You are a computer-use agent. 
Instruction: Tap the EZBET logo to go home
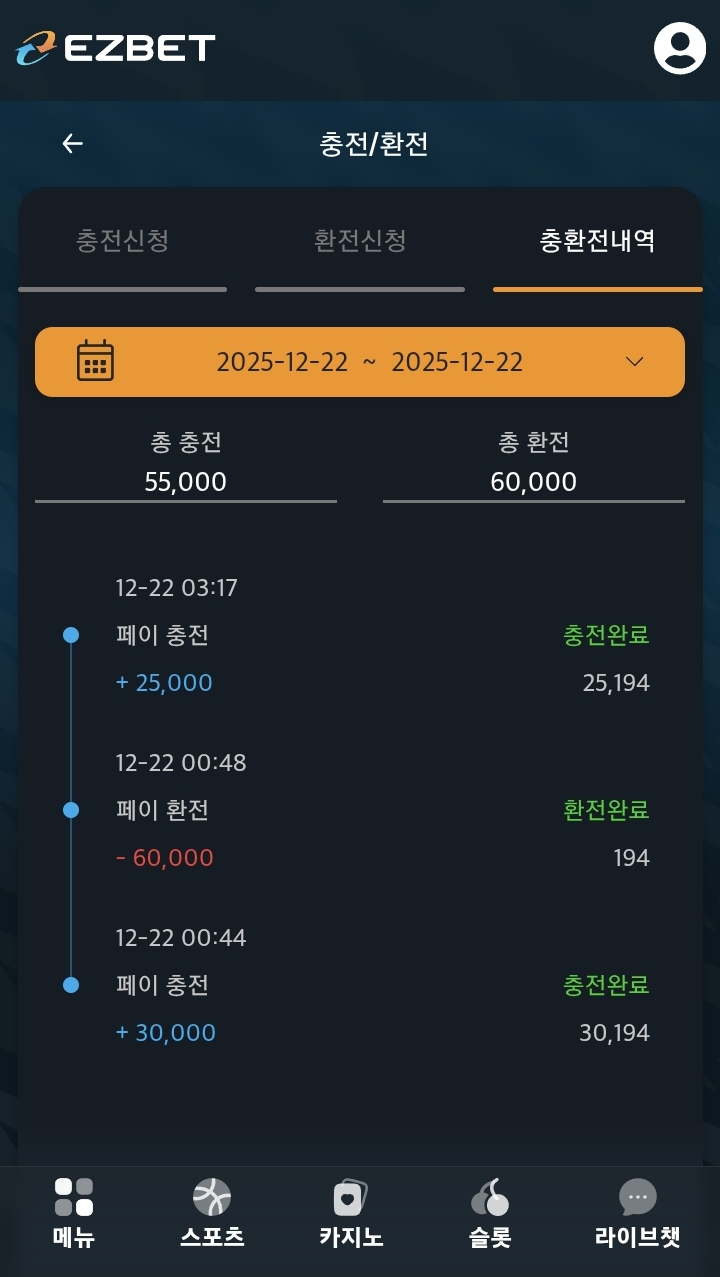click(116, 47)
